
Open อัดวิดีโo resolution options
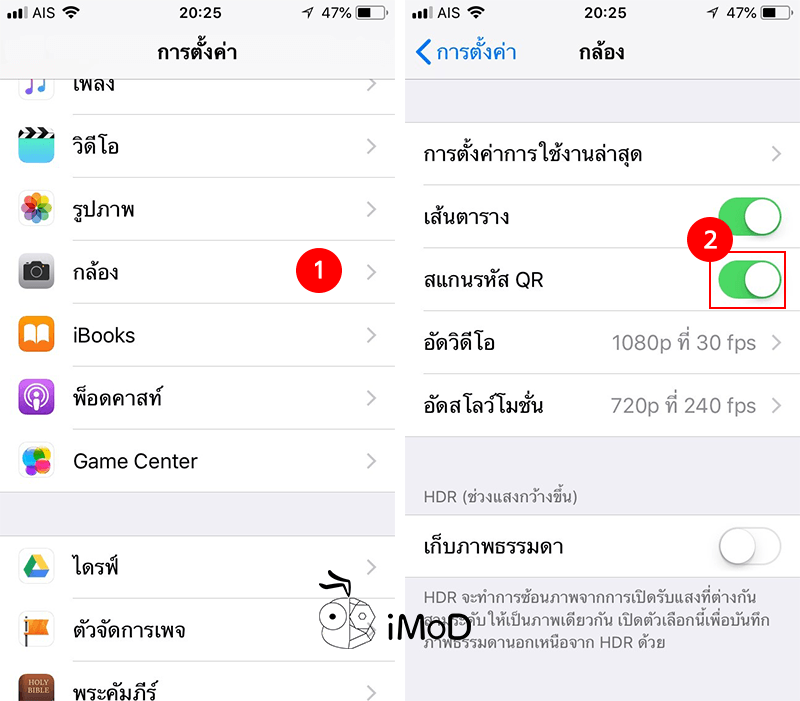600,343
